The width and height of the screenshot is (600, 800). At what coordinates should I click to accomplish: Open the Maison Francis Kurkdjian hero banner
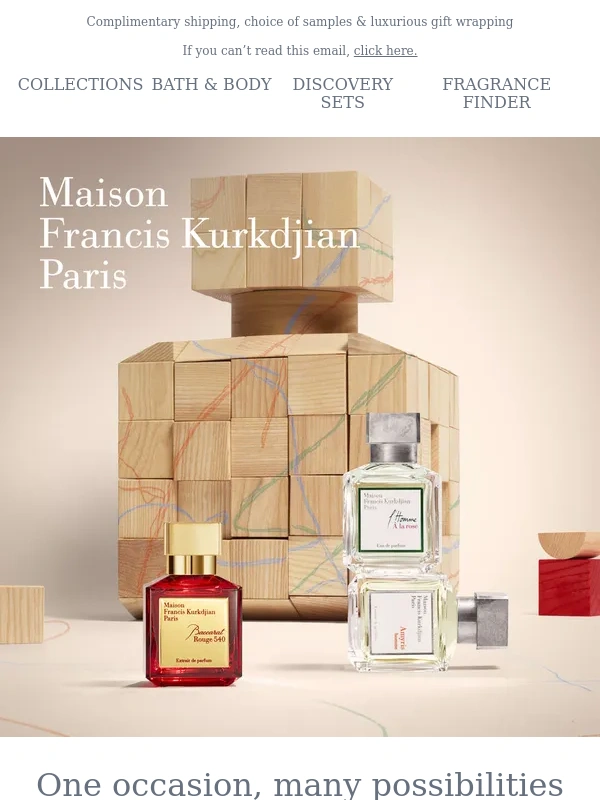click(300, 437)
